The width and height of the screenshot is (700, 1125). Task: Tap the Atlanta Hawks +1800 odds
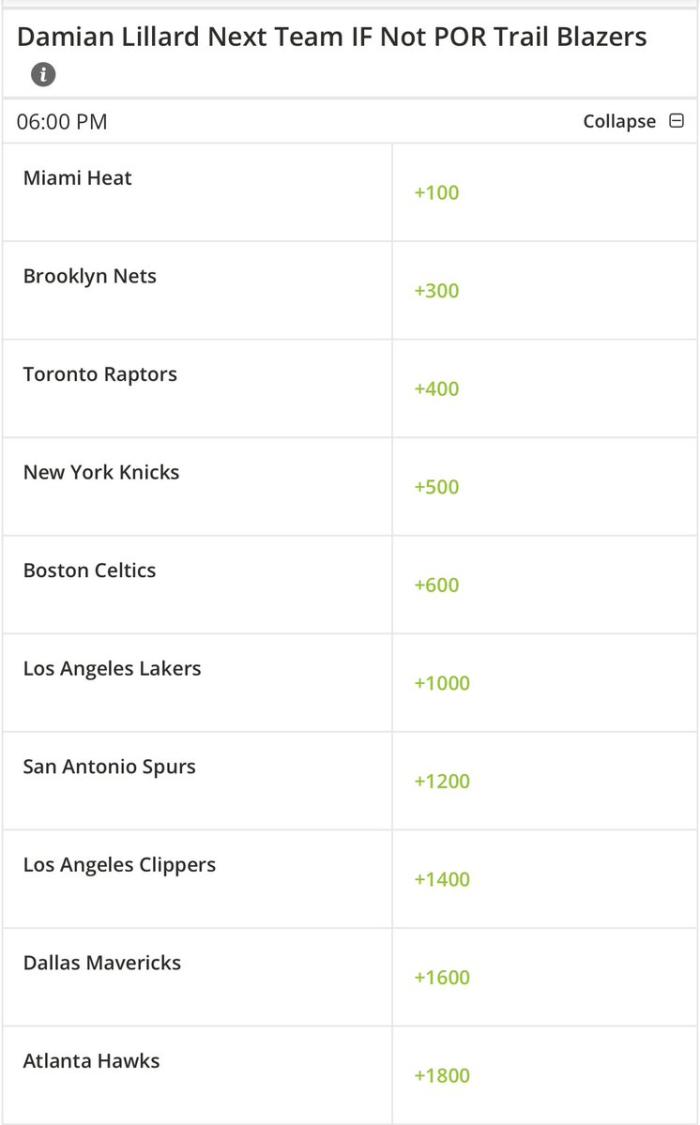442,1075
